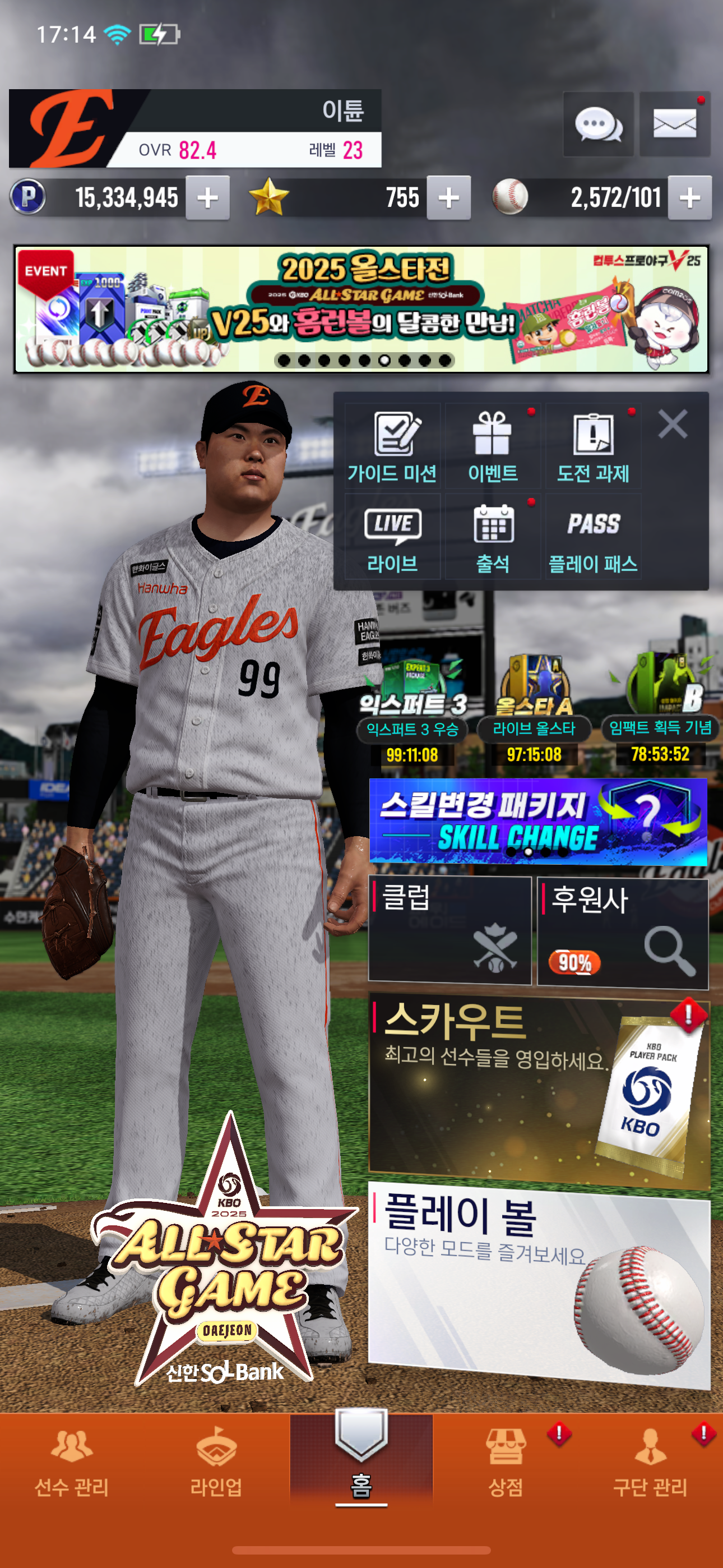Open 도전 과제

594,446
